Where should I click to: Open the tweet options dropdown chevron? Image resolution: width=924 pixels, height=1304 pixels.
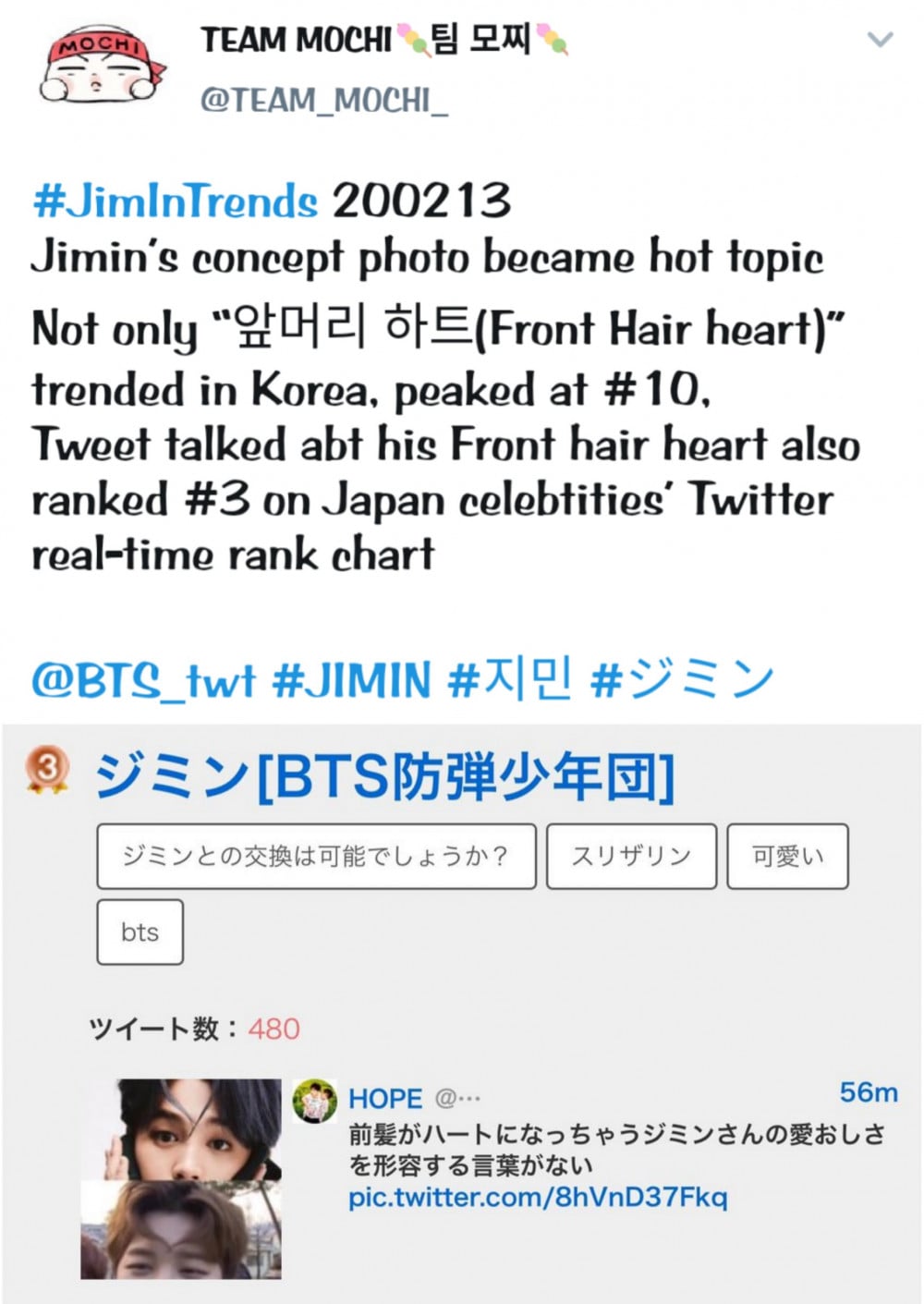tap(880, 40)
